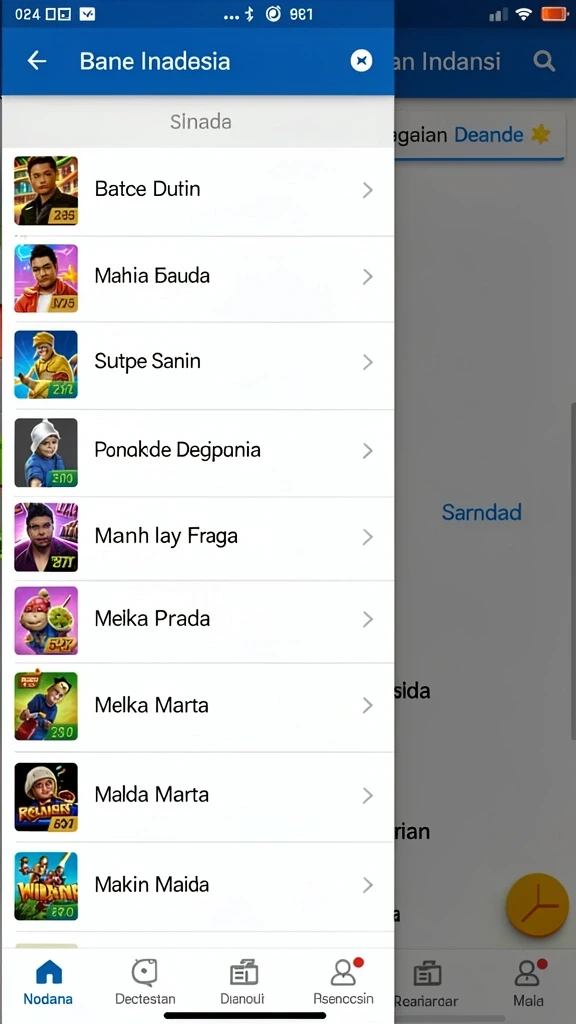Go back using the header arrow
Screen dimensions: 576x1024
click(37, 61)
